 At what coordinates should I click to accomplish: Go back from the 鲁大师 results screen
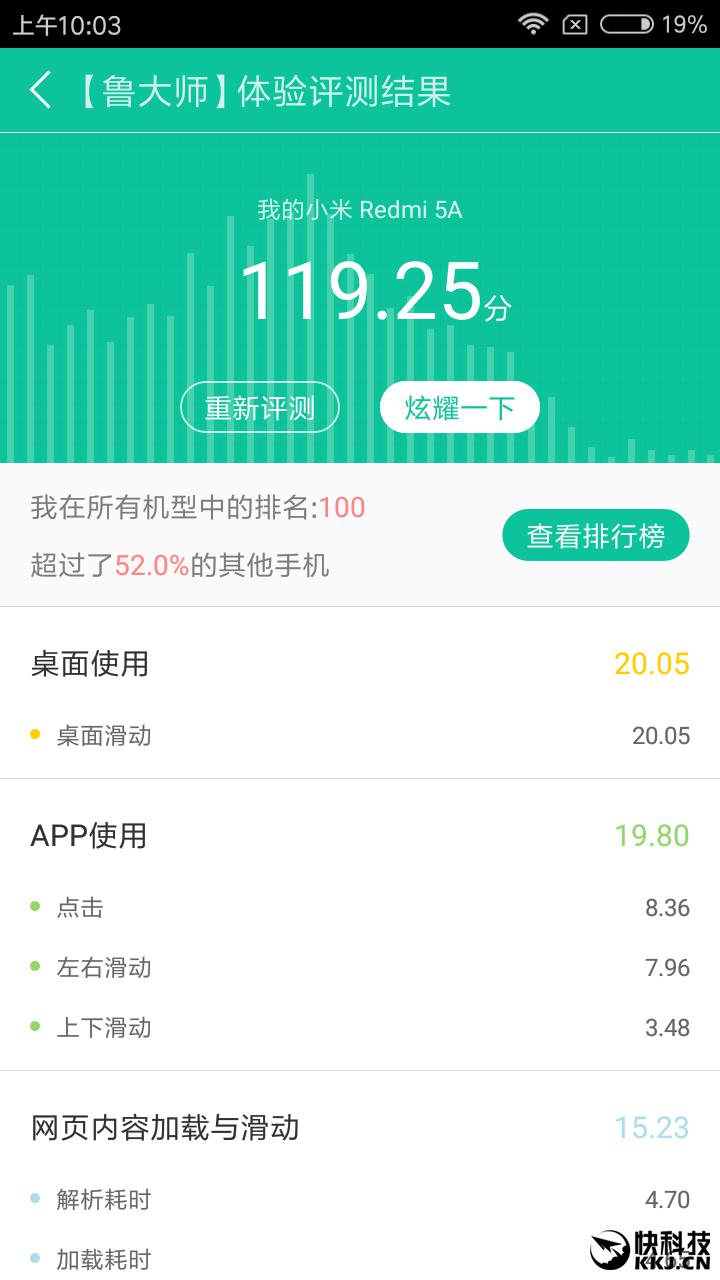tap(40, 90)
